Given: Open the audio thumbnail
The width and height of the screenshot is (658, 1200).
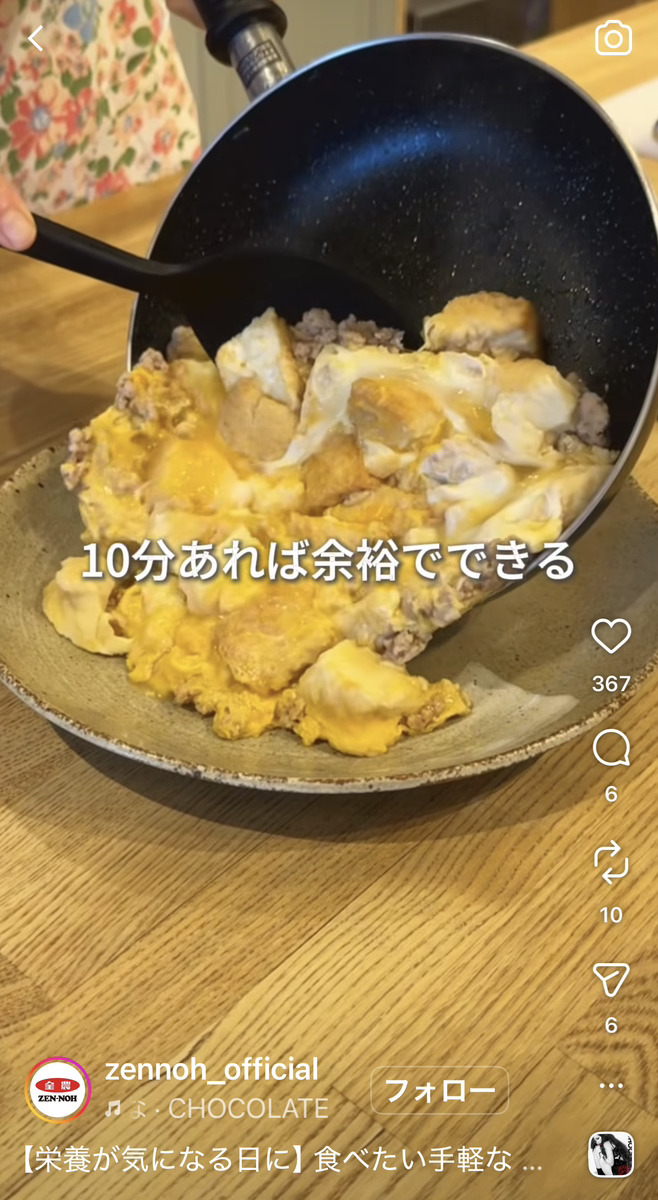Looking at the screenshot, I should (610, 1154).
